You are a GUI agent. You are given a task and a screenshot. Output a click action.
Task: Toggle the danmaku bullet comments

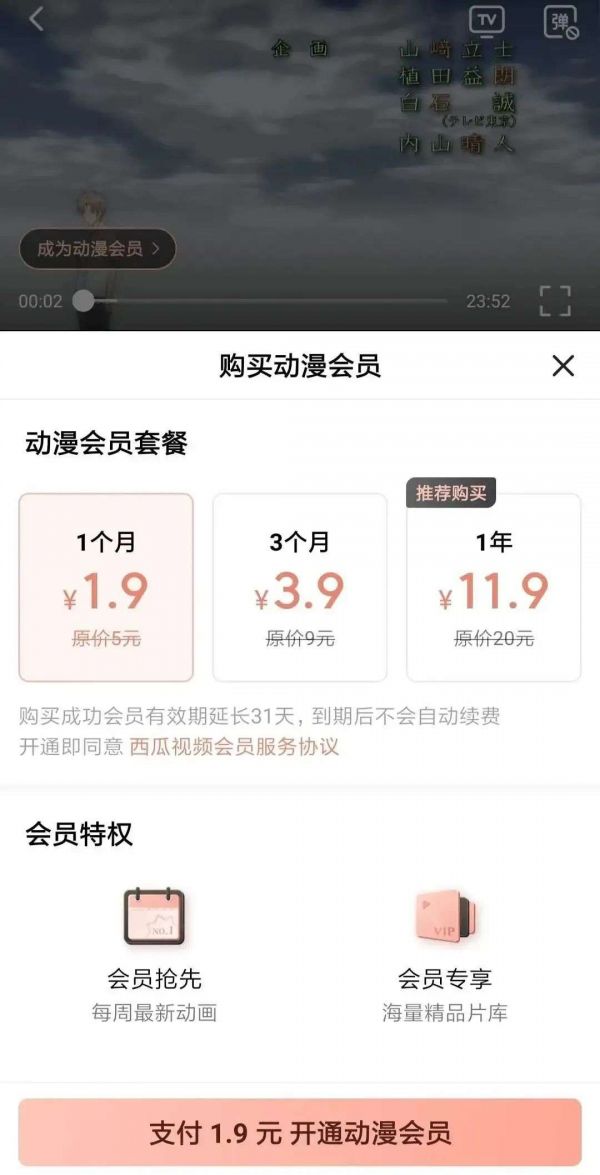(x=560, y=22)
